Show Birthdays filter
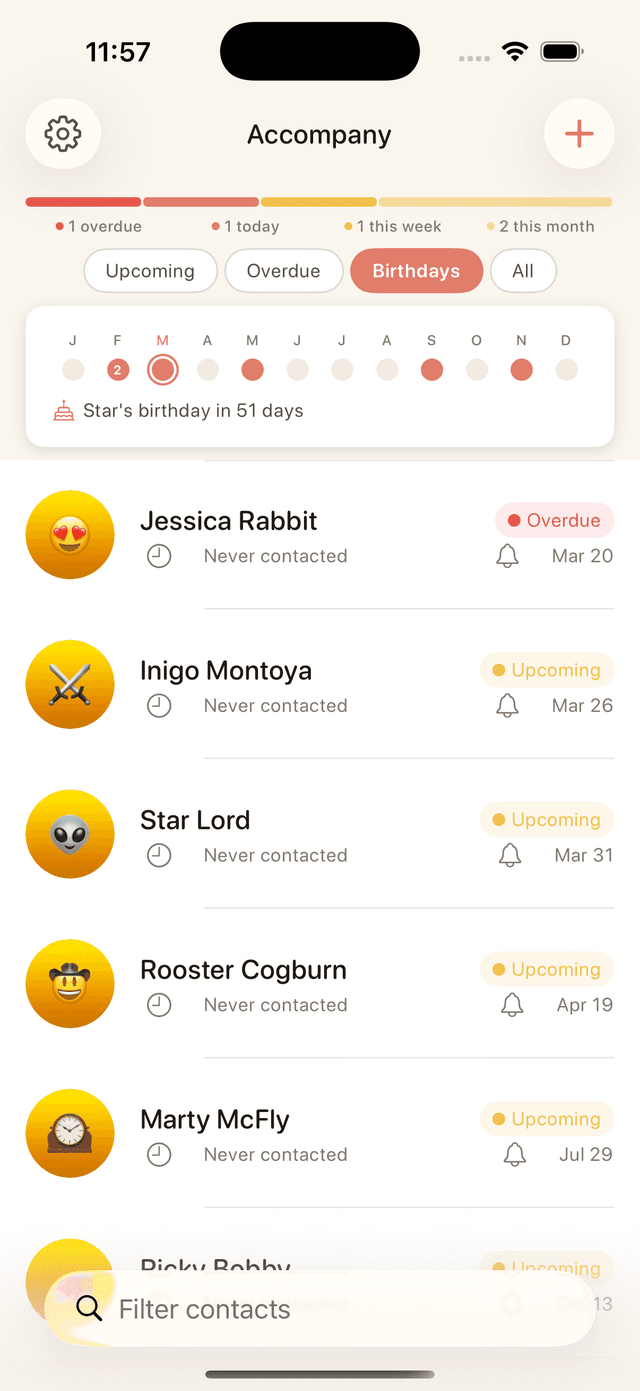Image resolution: width=640 pixels, height=1391 pixels. (x=416, y=271)
